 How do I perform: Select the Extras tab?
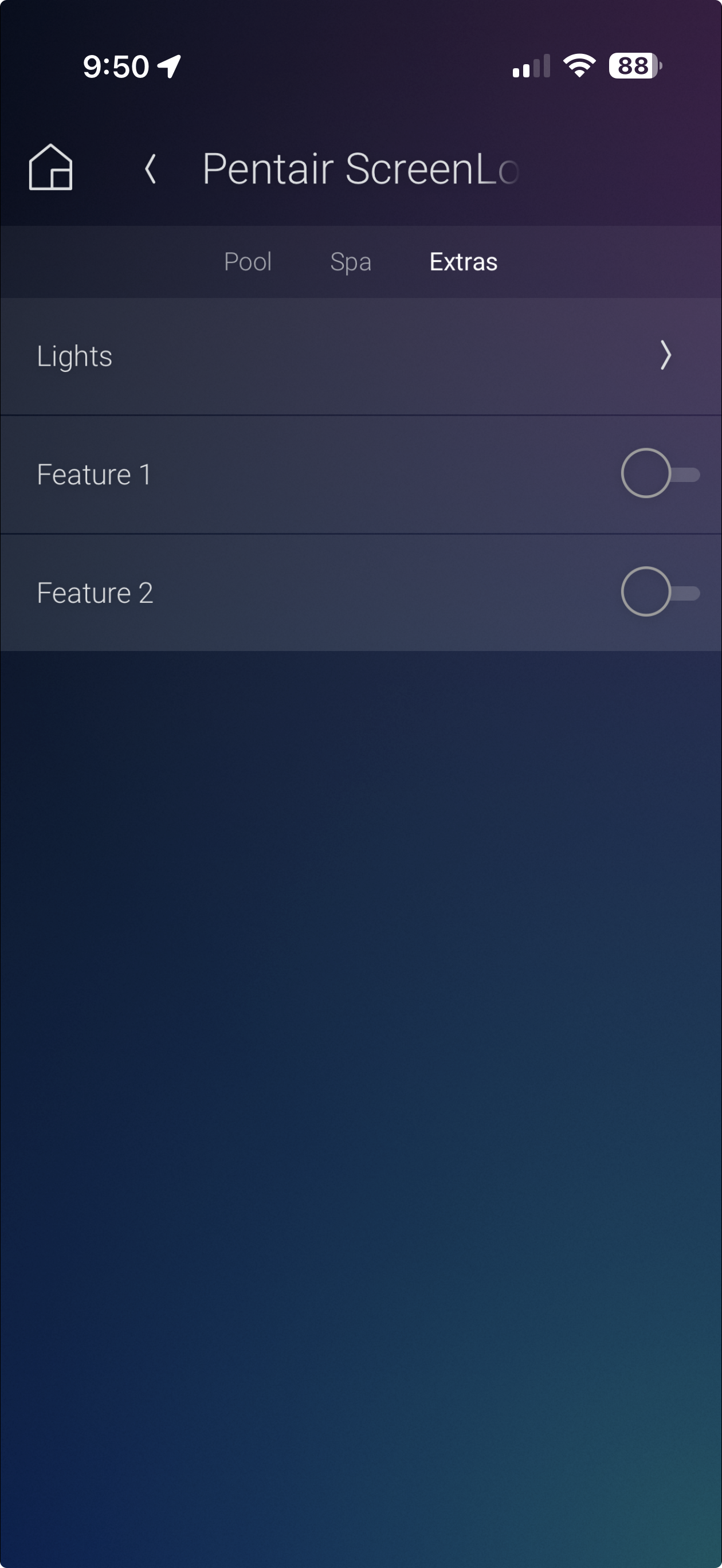pyautogui.click(x=463, y=262)
